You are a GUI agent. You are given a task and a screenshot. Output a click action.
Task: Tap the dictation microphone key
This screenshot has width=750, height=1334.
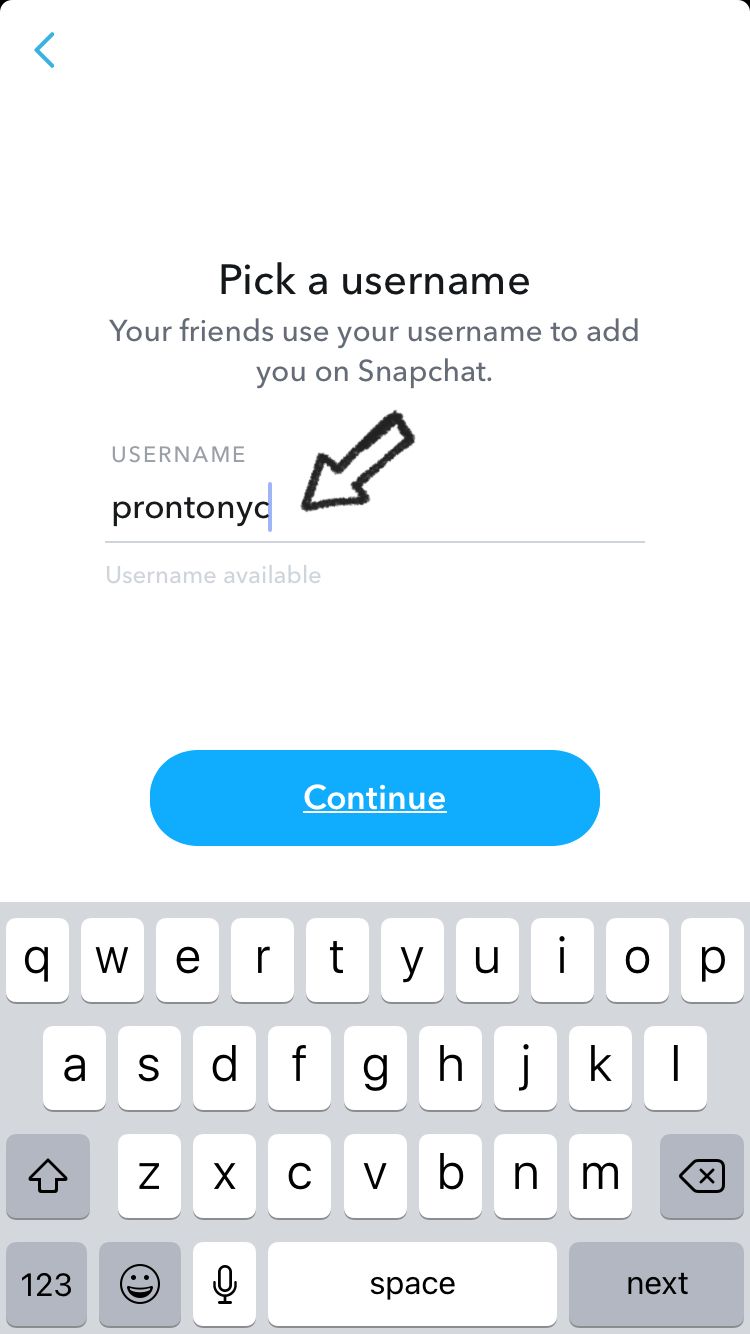pyautogui.click(x=225, y=1284)
